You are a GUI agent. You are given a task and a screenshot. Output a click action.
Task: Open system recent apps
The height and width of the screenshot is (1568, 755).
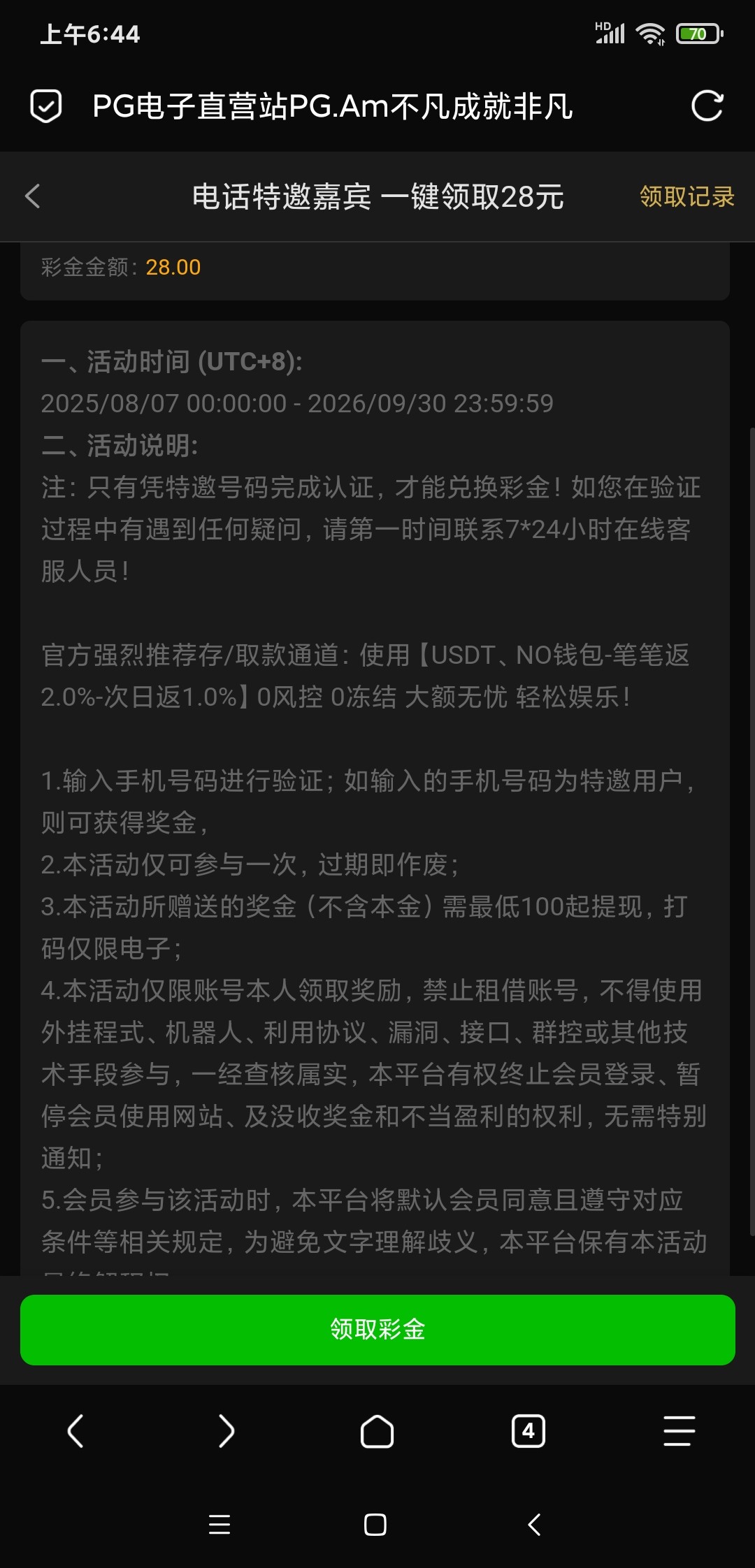point(220,1525)
